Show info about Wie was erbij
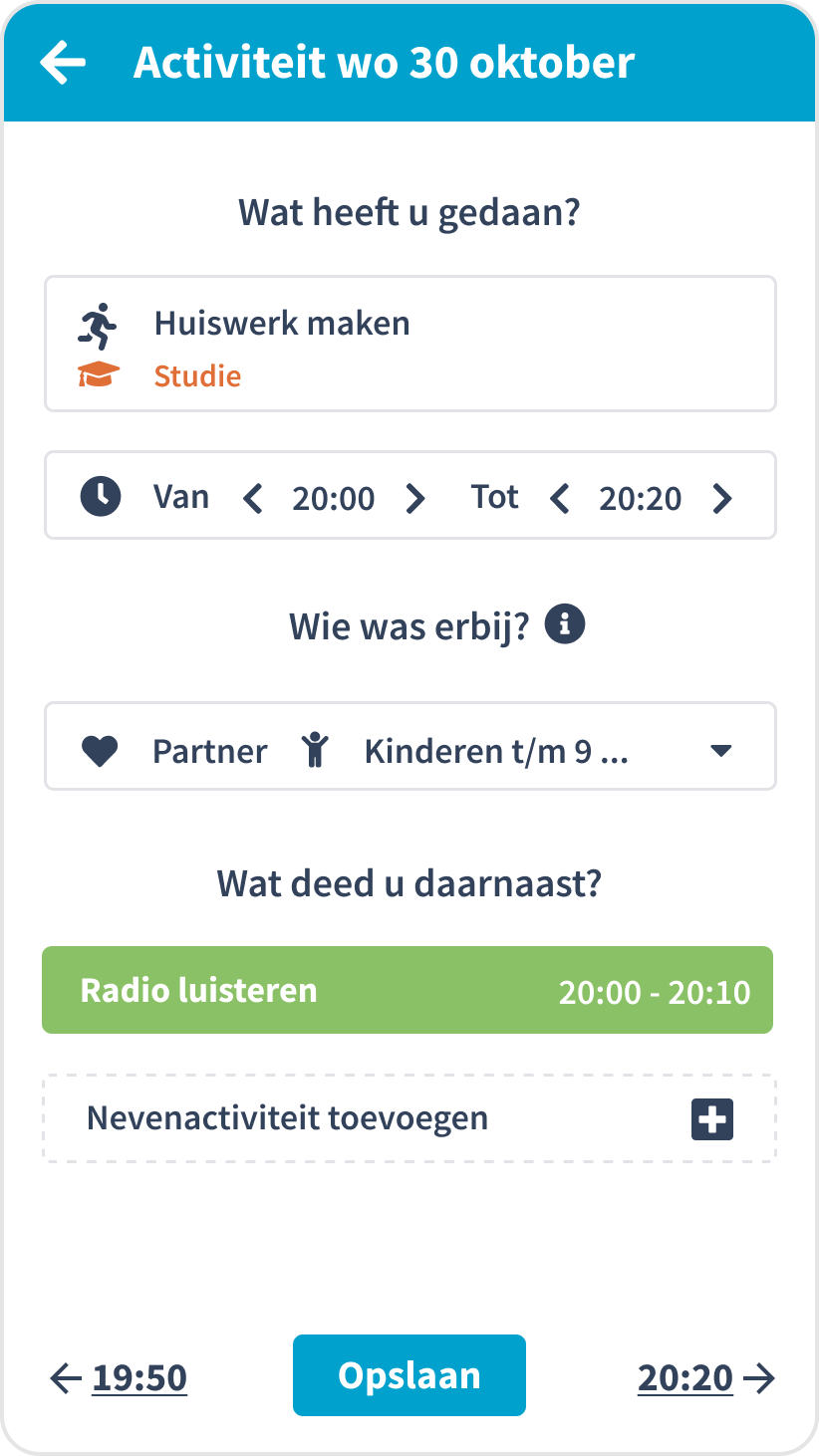Viewport: 819px width, 1456px height. 566,625
